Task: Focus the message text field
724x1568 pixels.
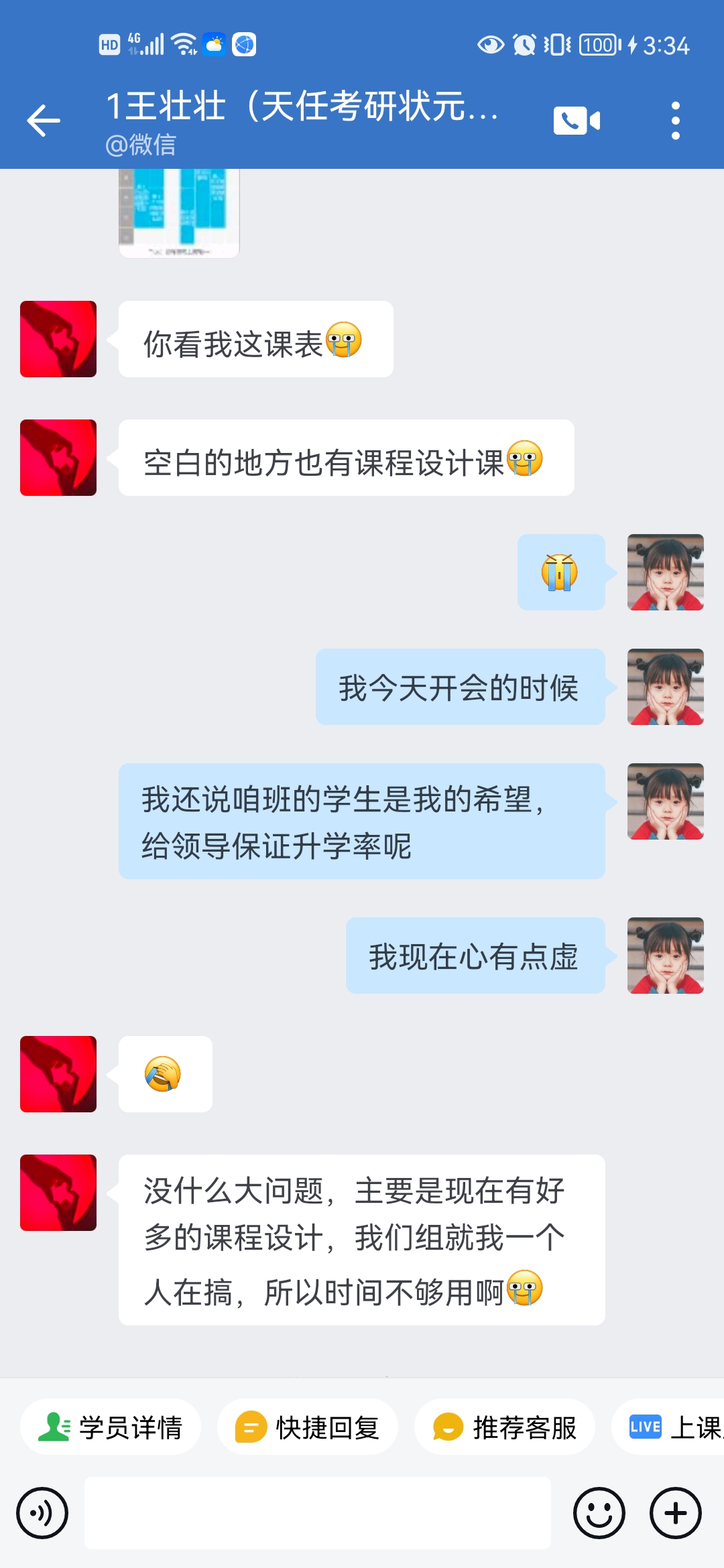Action: point(318,1512)
